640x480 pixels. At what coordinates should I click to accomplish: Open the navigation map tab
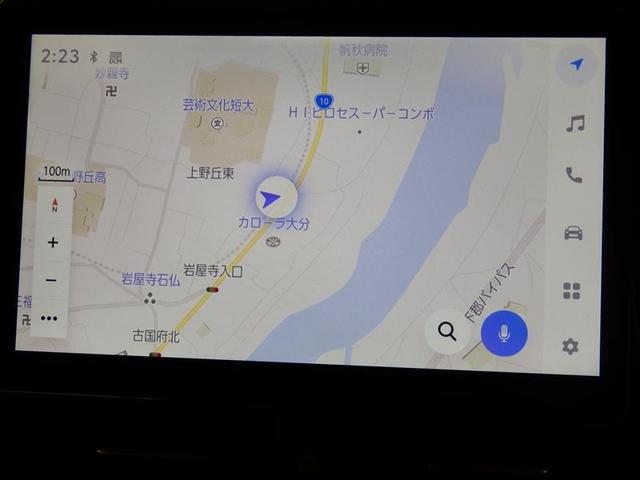[x=576, y=65]
